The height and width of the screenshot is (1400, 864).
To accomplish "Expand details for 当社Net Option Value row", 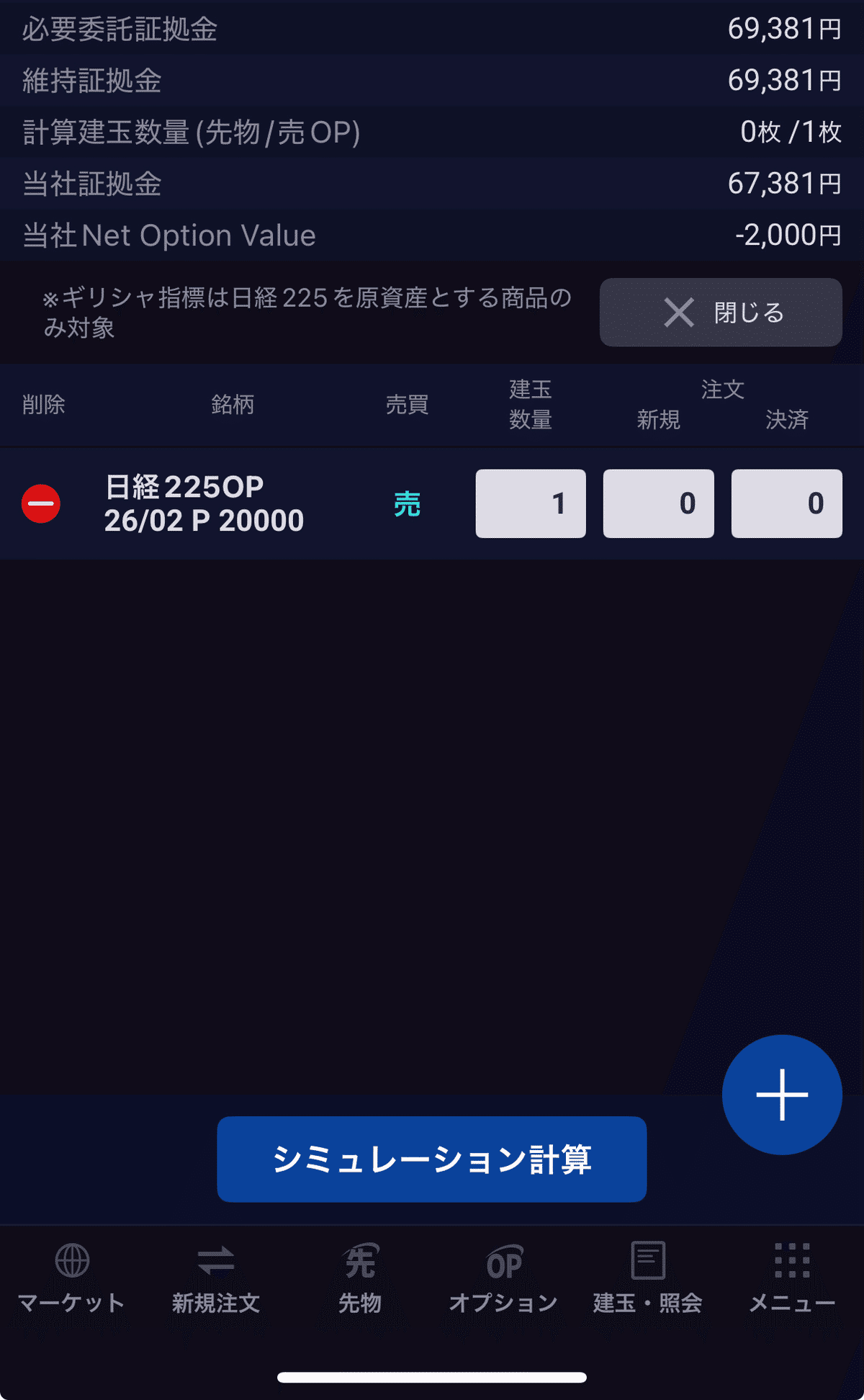I will click(x=432, y=235).
